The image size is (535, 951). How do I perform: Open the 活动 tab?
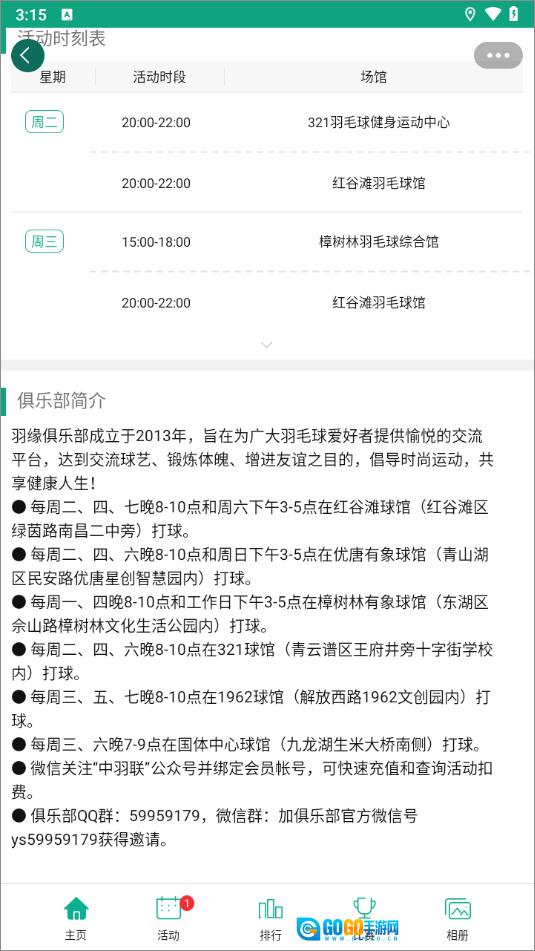click(x=169, y=918)
